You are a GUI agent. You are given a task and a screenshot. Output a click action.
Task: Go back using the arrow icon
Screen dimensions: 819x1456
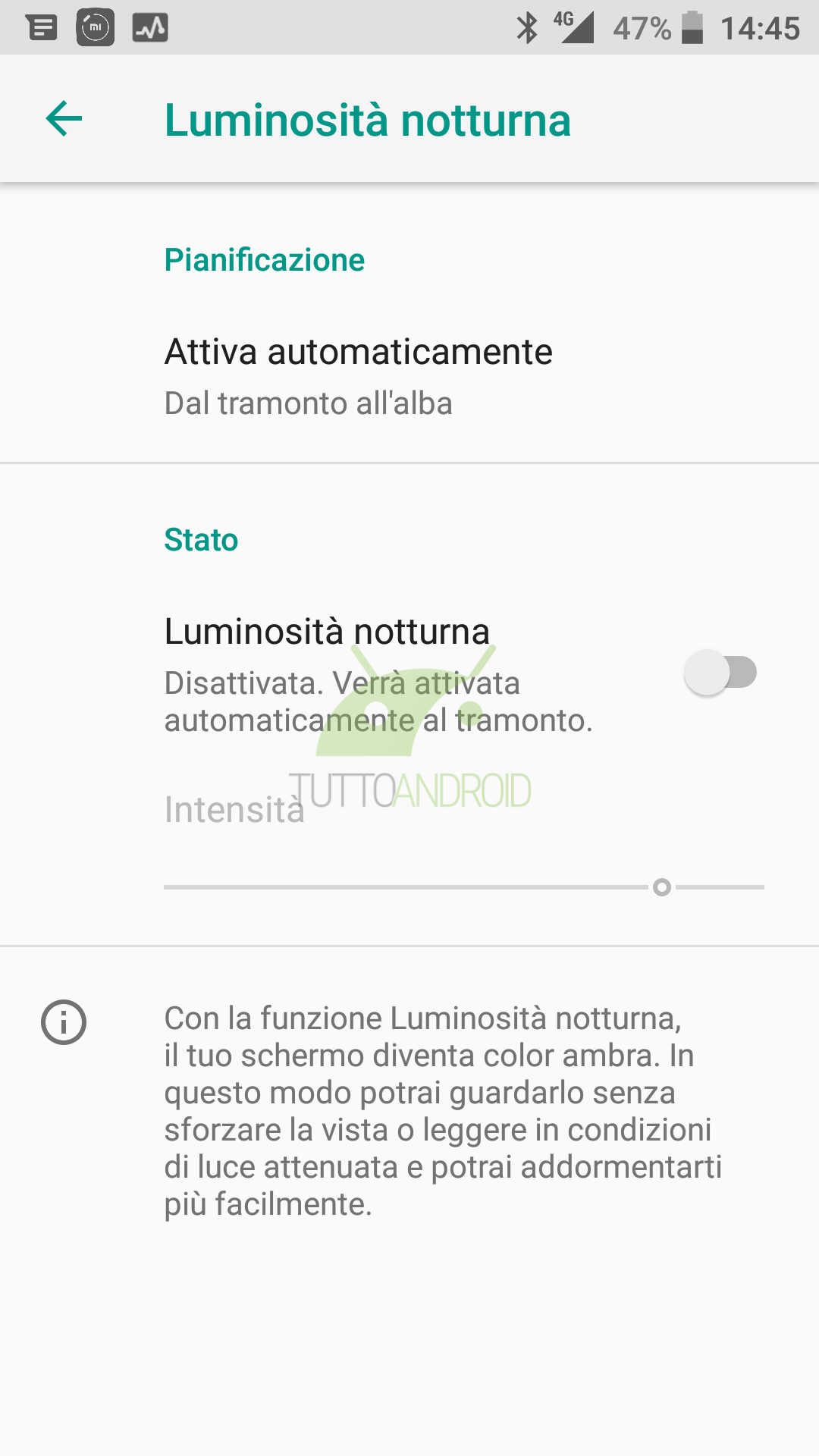(x=64, y=119)
